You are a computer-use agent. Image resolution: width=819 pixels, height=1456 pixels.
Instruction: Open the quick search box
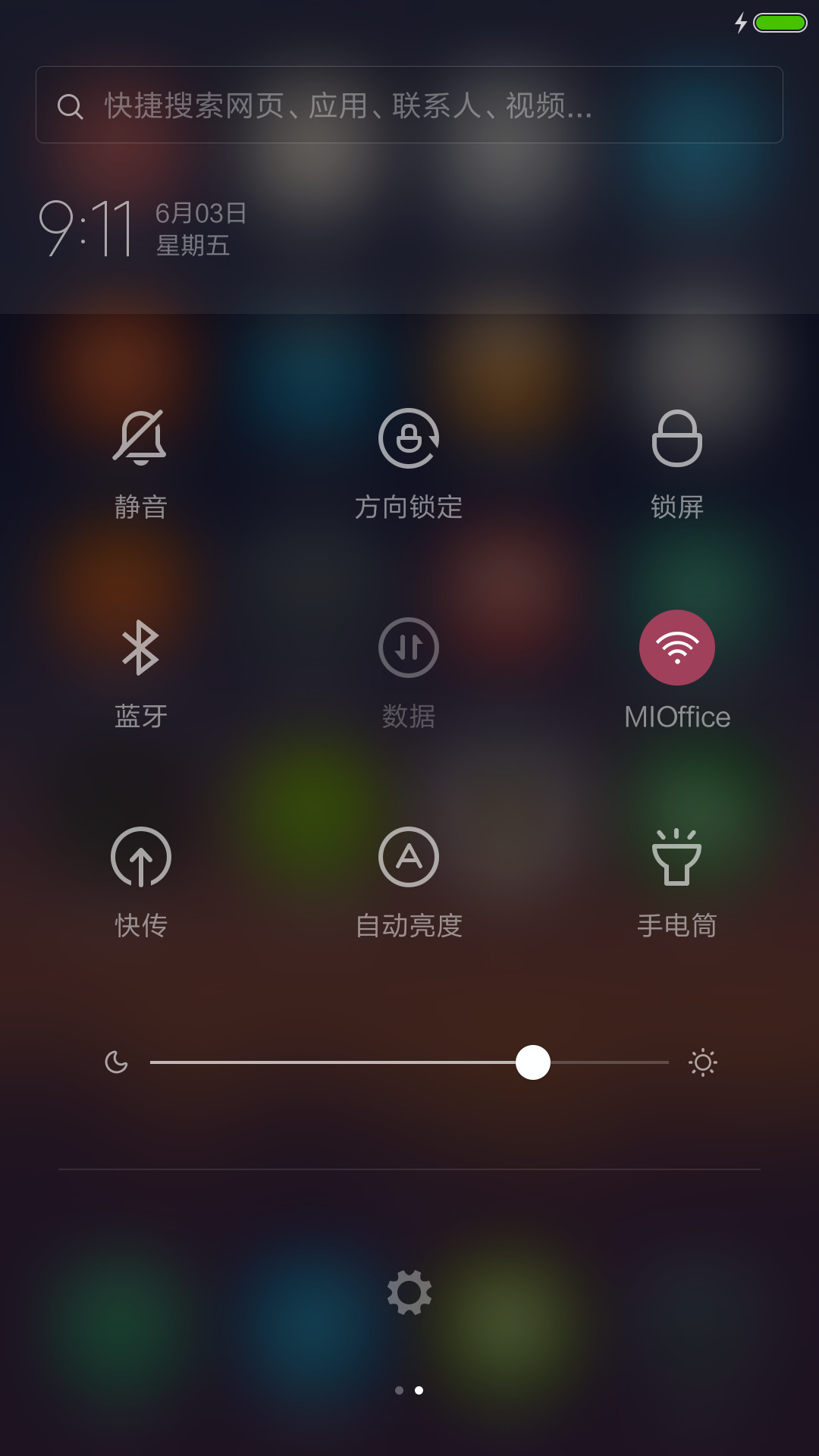[x=409, y=105]
